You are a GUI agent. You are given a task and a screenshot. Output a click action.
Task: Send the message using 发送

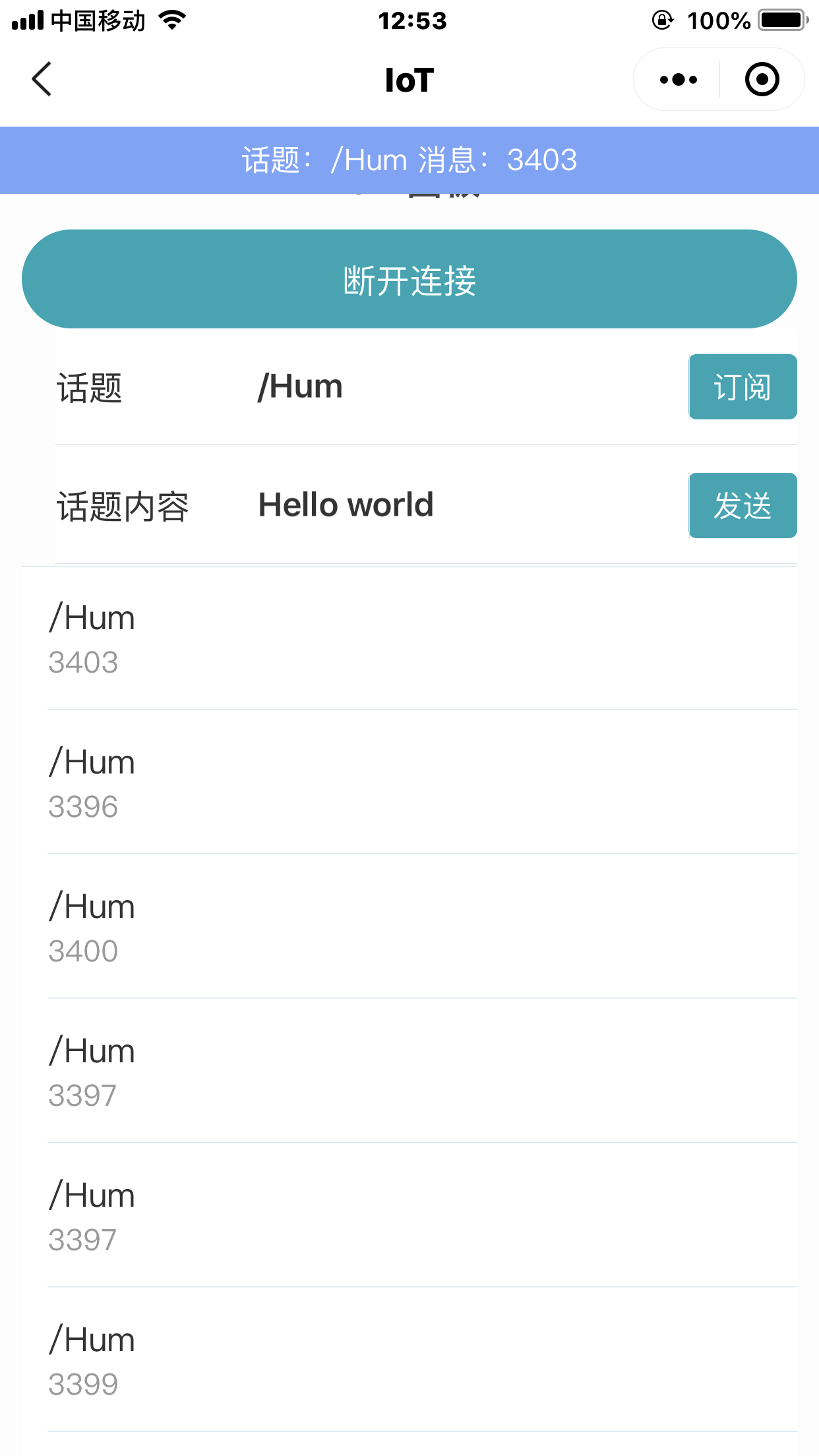coord(743,506)
